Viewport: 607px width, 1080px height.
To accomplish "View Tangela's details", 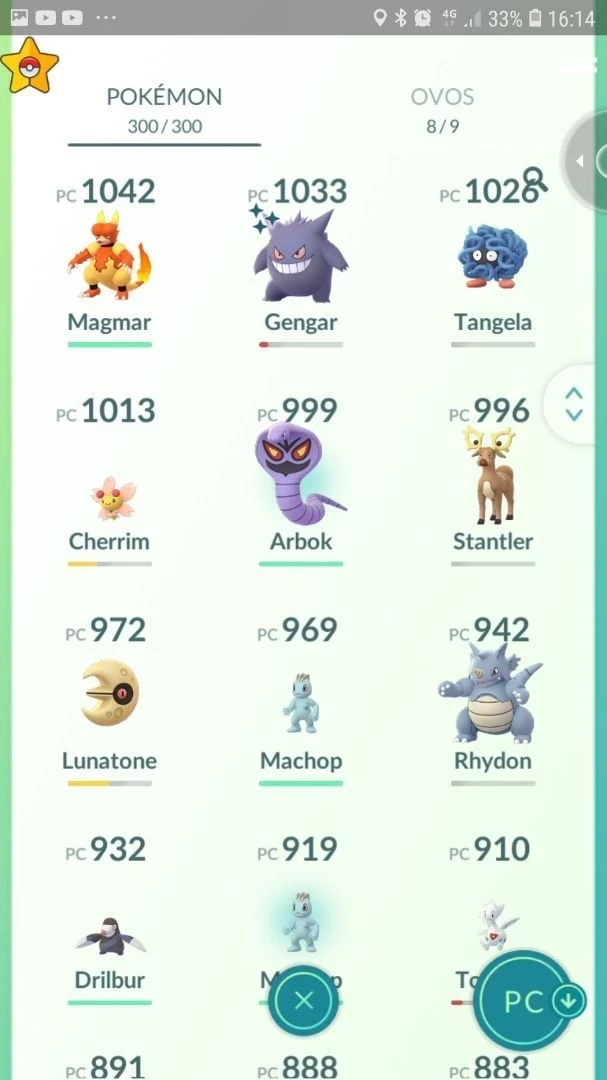I will 492,258.
